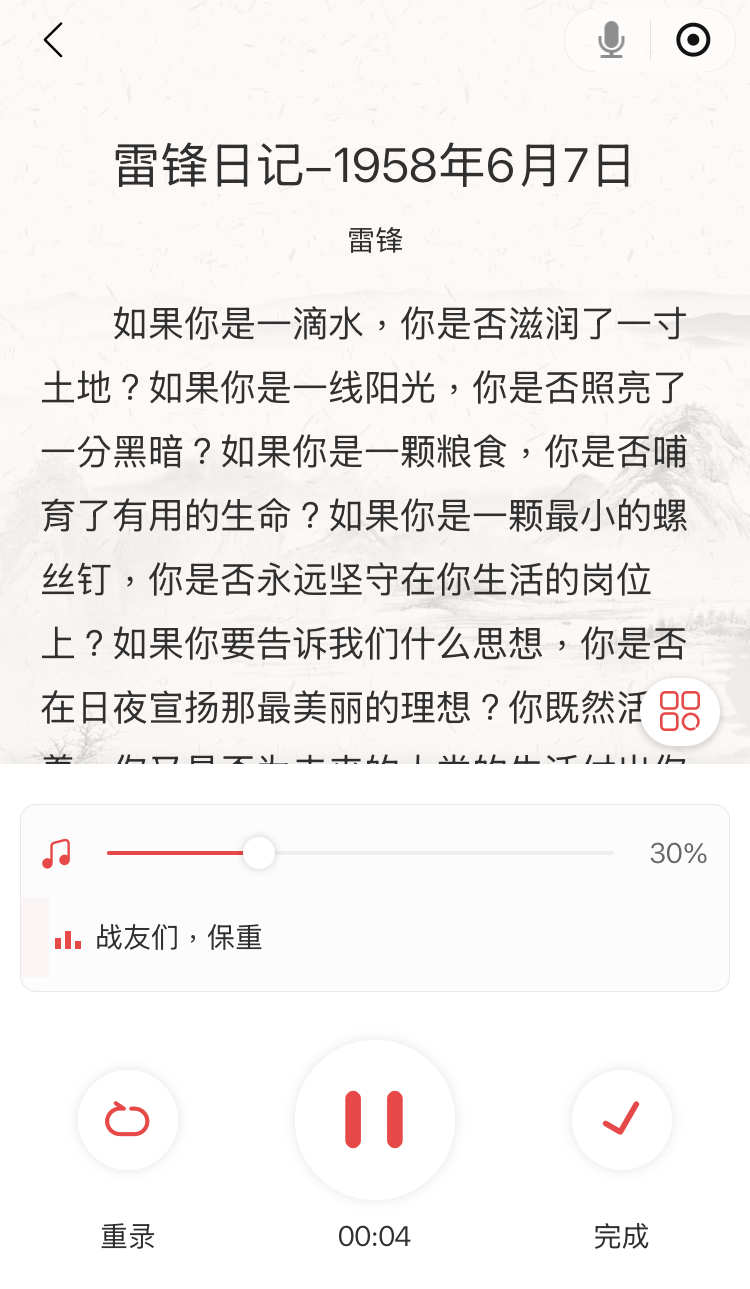Open the floating red grid menu button

click(680, 711)
